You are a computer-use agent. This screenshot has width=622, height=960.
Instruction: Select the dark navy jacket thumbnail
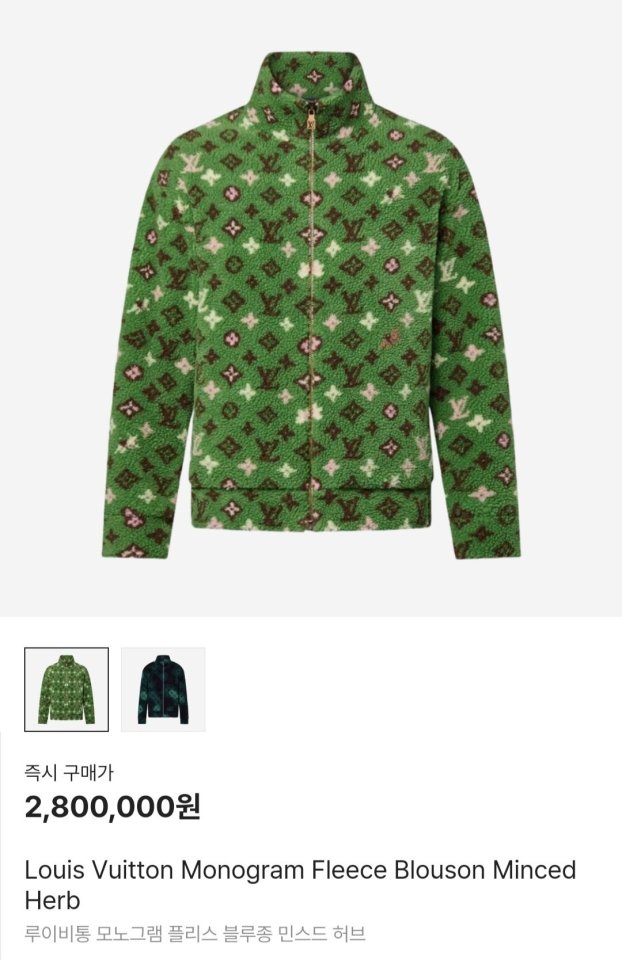click(x=163, y=689)
